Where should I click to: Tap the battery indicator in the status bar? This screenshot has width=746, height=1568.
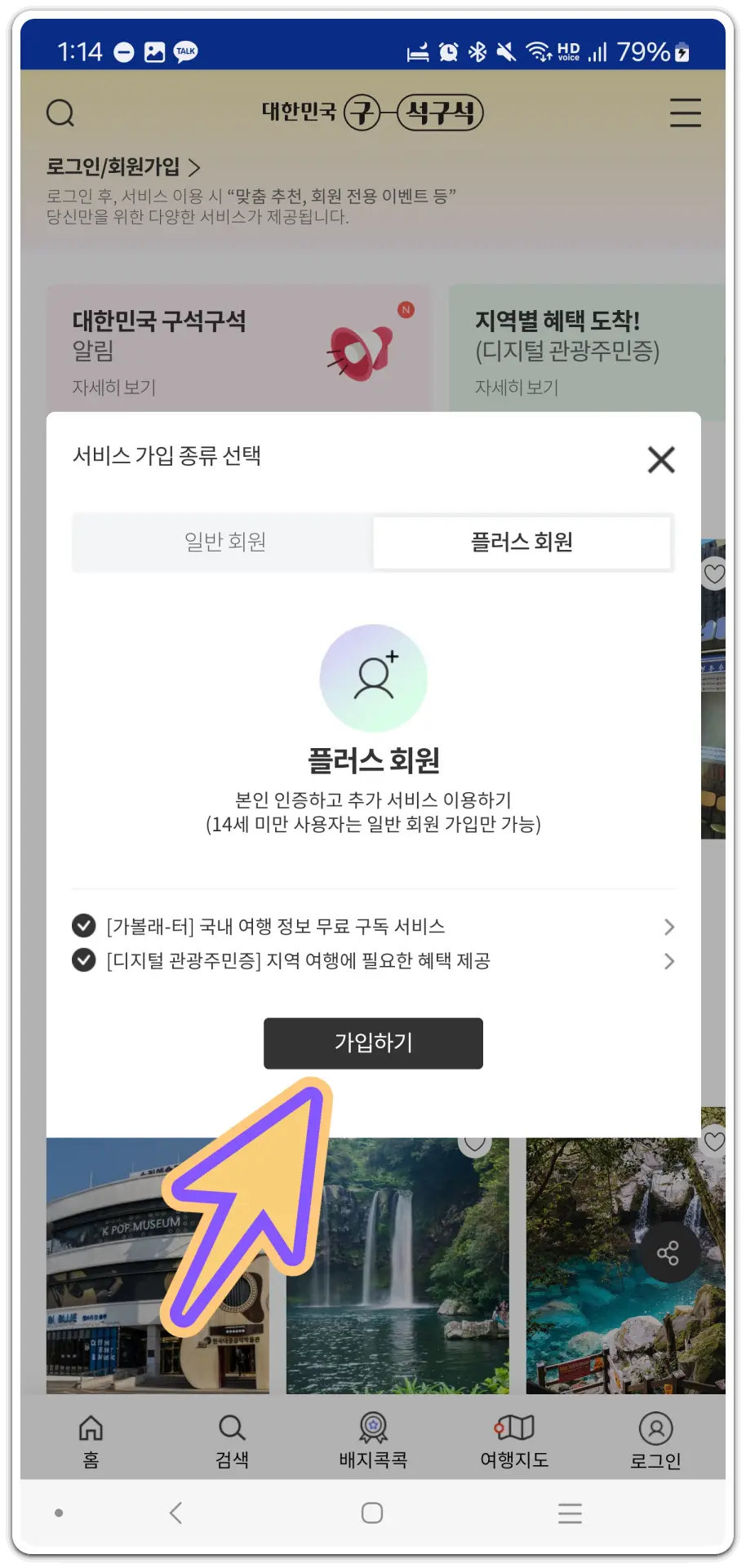[682, 51]
